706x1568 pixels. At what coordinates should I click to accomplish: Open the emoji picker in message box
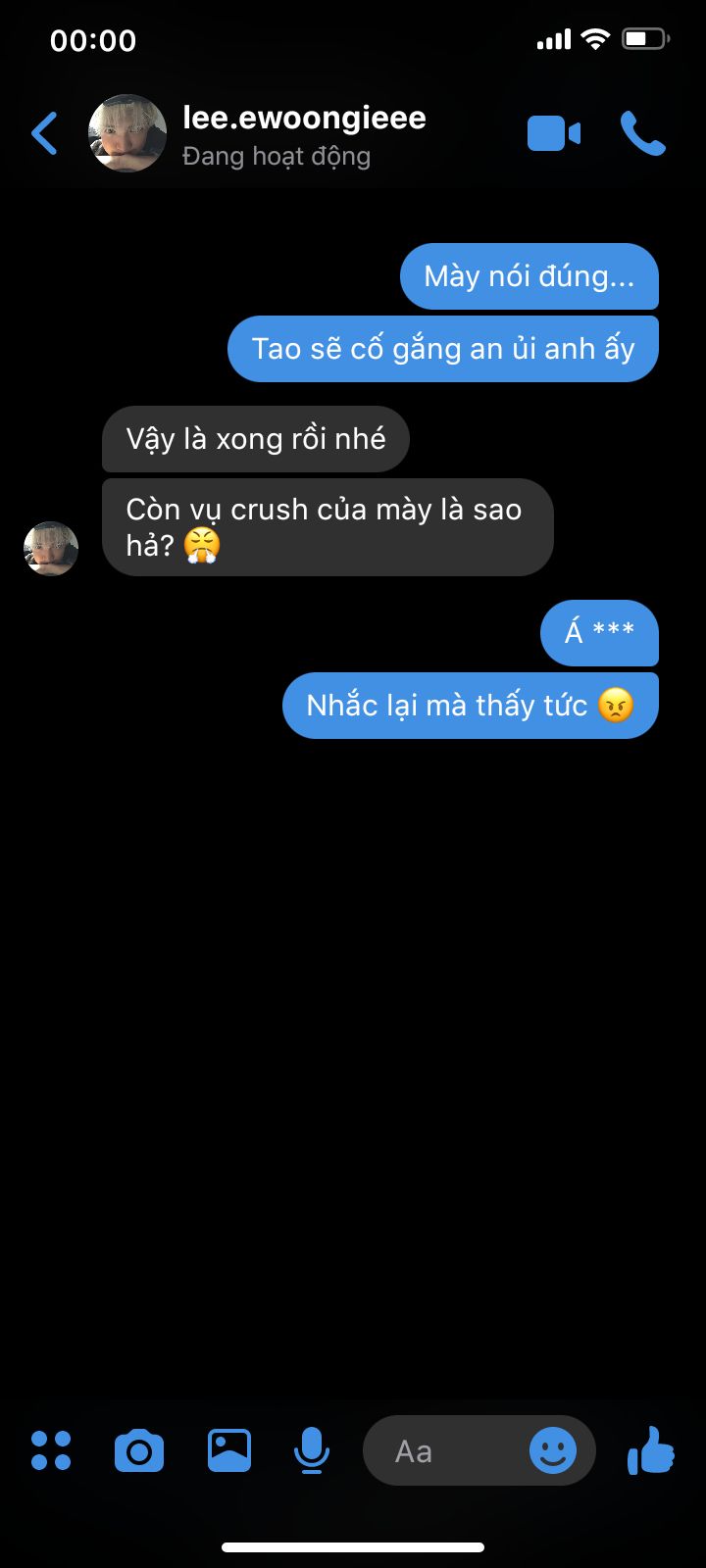553,1450
